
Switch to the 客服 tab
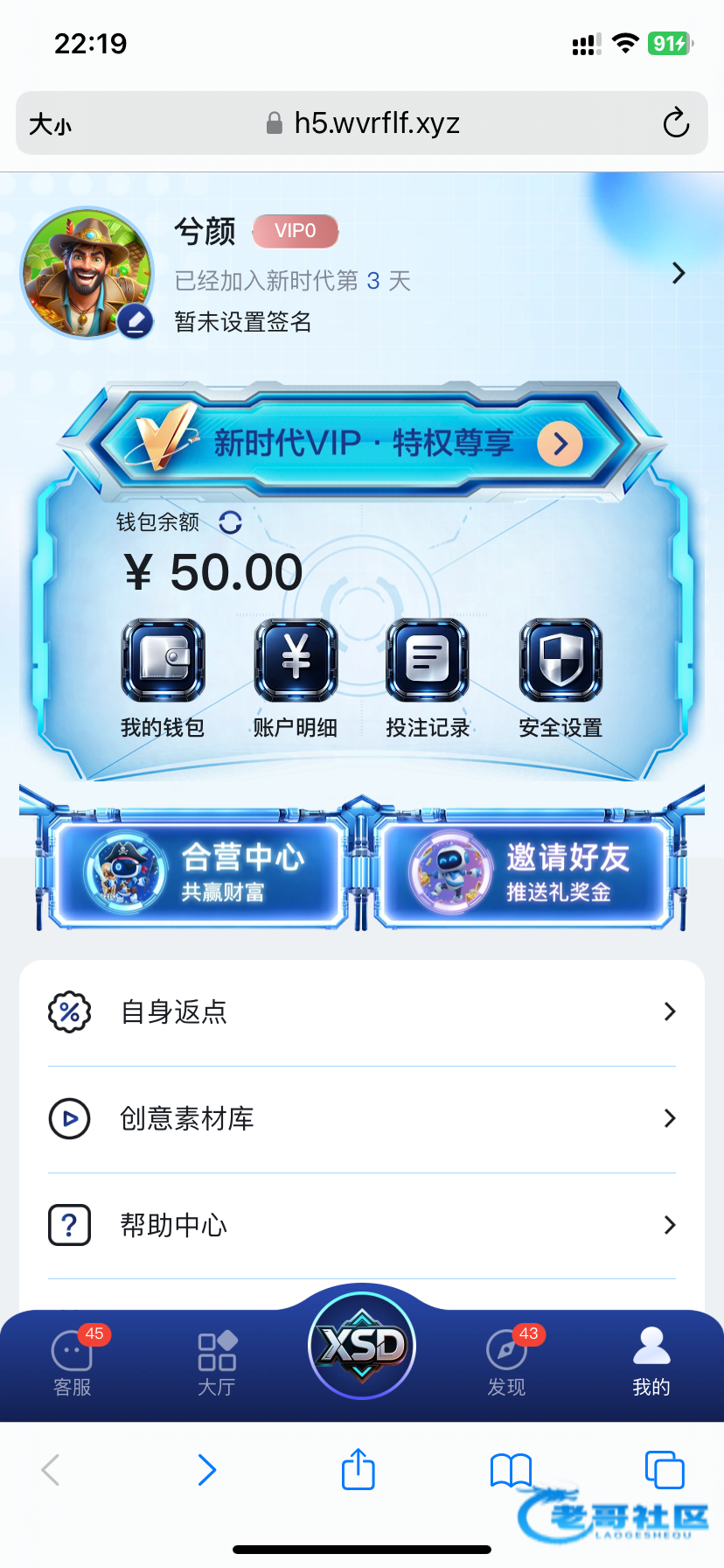(73, 1362)
